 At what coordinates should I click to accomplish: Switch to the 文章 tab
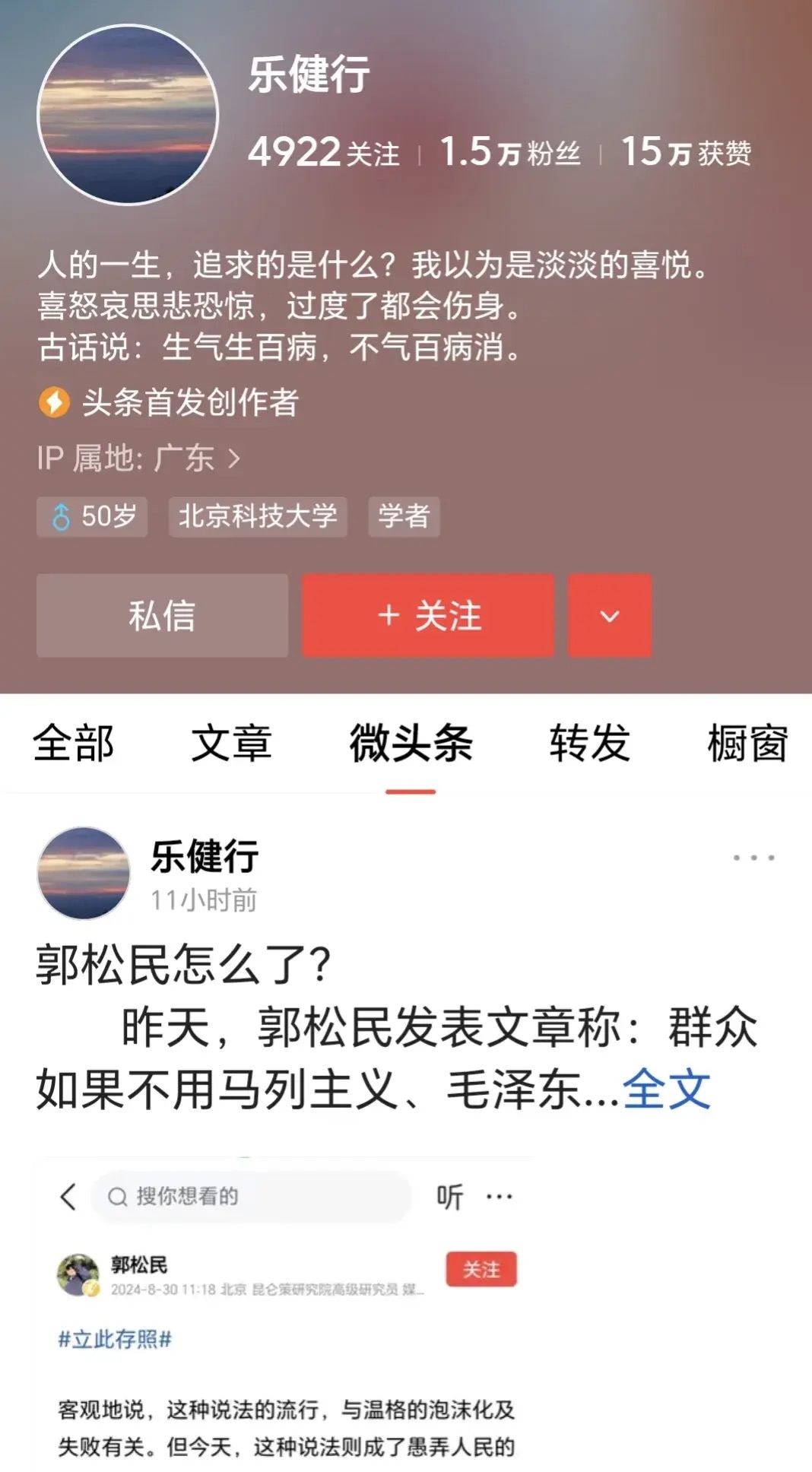point(231,744)
